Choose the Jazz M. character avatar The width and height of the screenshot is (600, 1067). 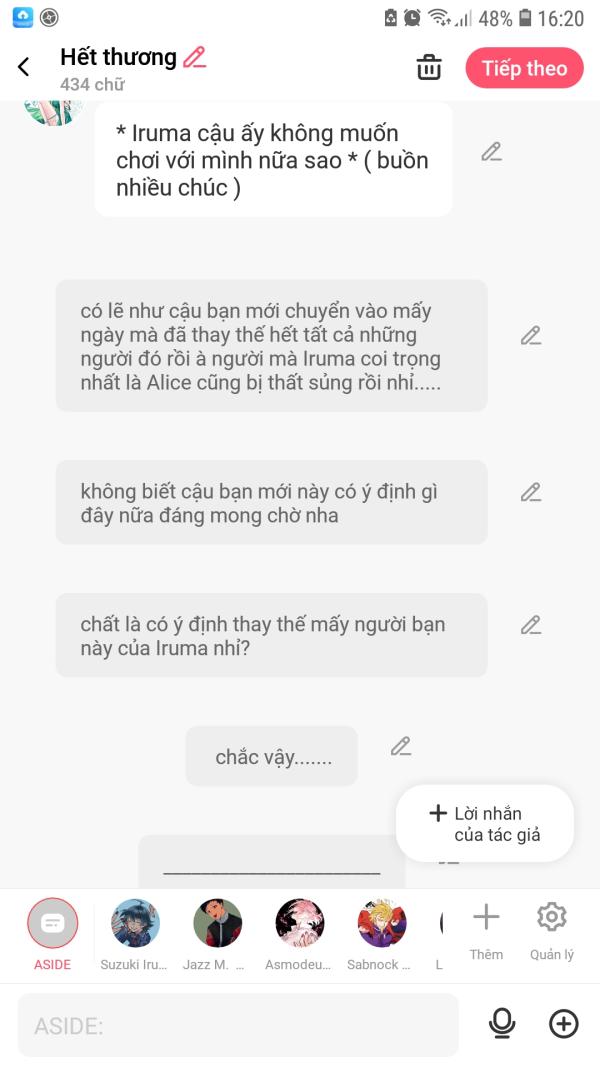pos(217,934)
